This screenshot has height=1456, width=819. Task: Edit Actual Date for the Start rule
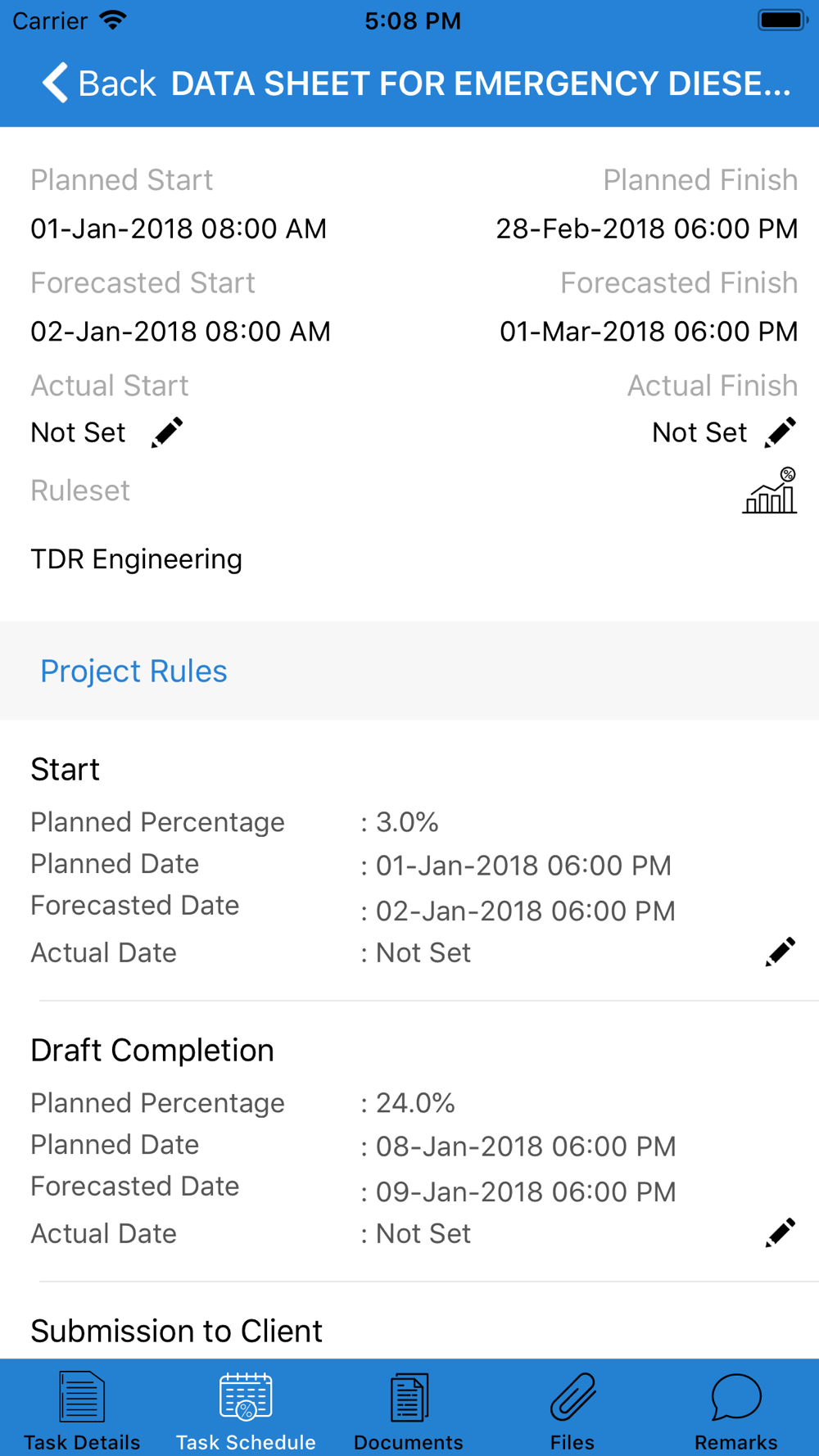coord(781,952)
